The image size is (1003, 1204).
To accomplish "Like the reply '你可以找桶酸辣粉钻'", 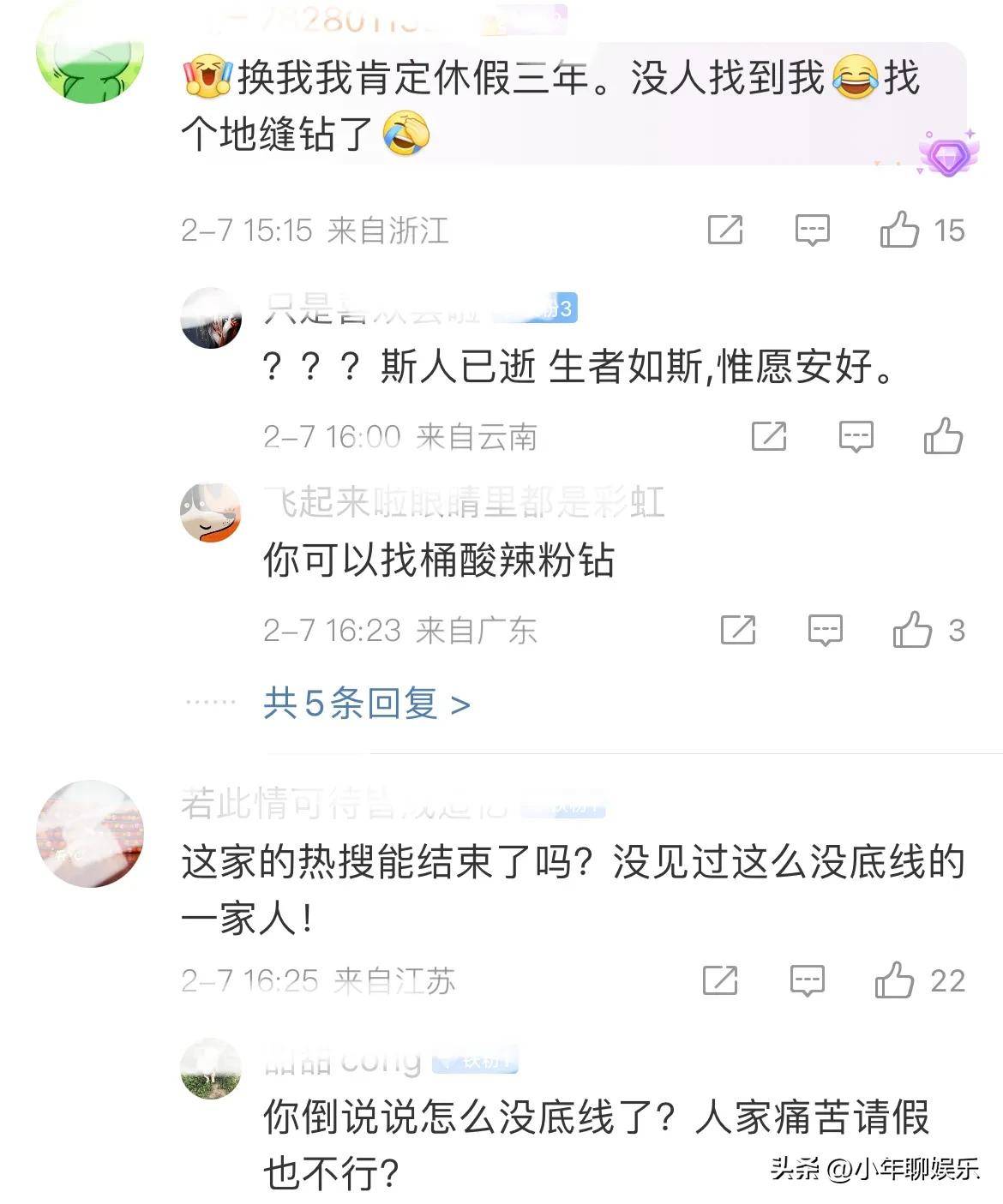I will coord(912,630).
